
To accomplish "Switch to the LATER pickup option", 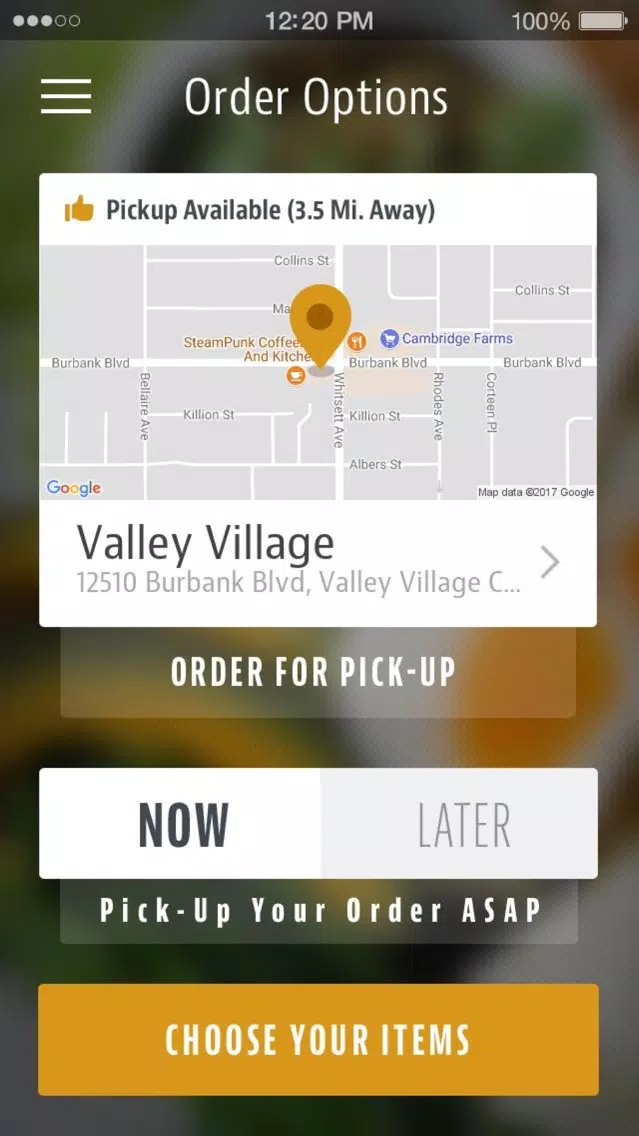I will (459, 824).
